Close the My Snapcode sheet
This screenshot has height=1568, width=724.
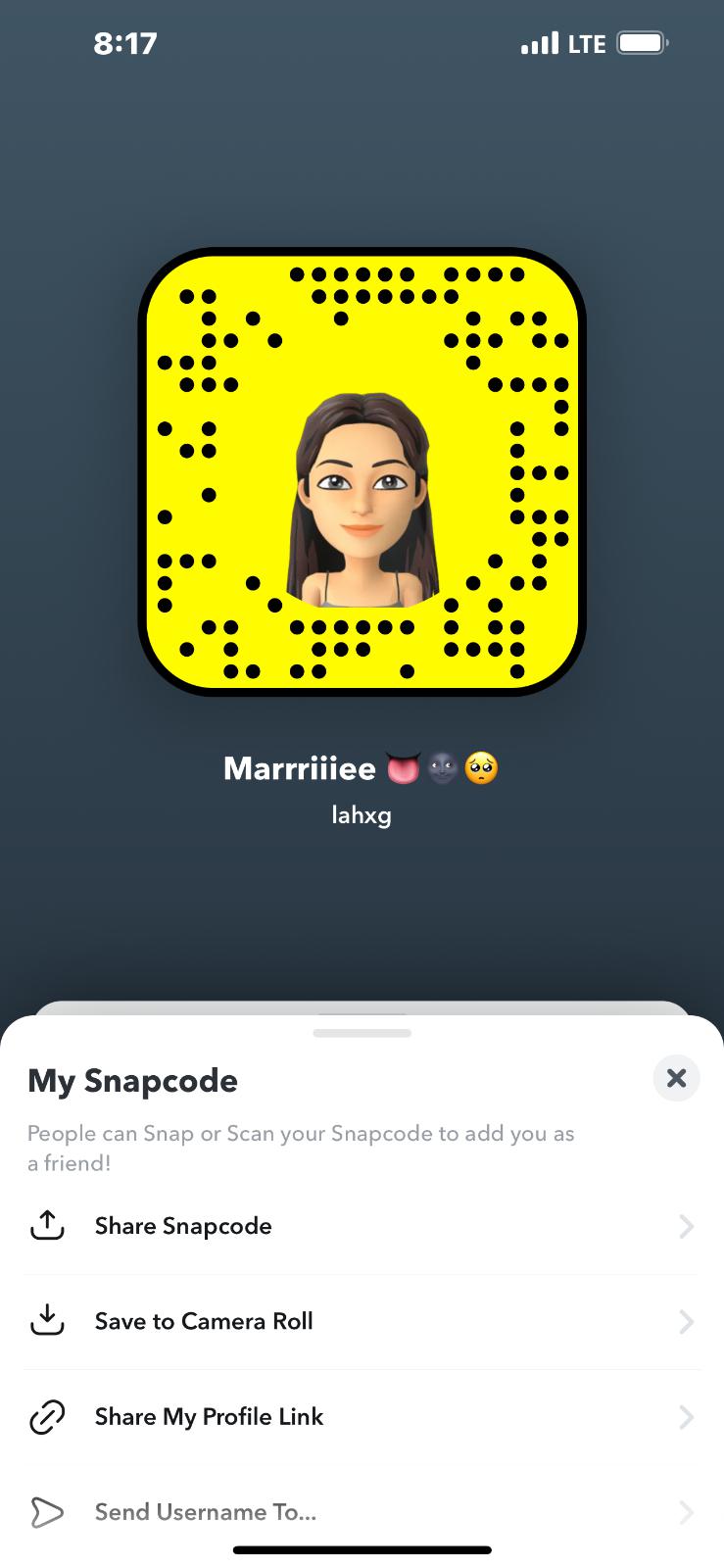(x=676, y=1078)
